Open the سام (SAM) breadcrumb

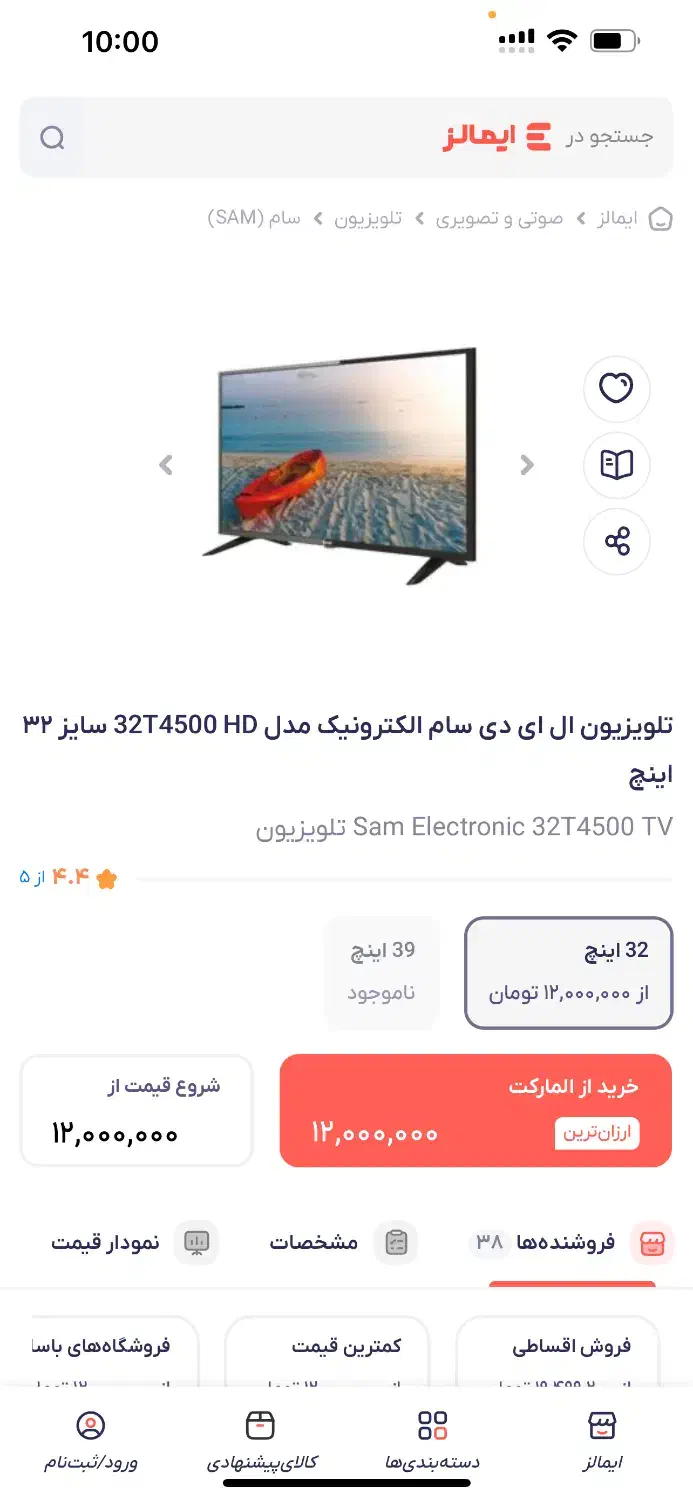point(254,218)
